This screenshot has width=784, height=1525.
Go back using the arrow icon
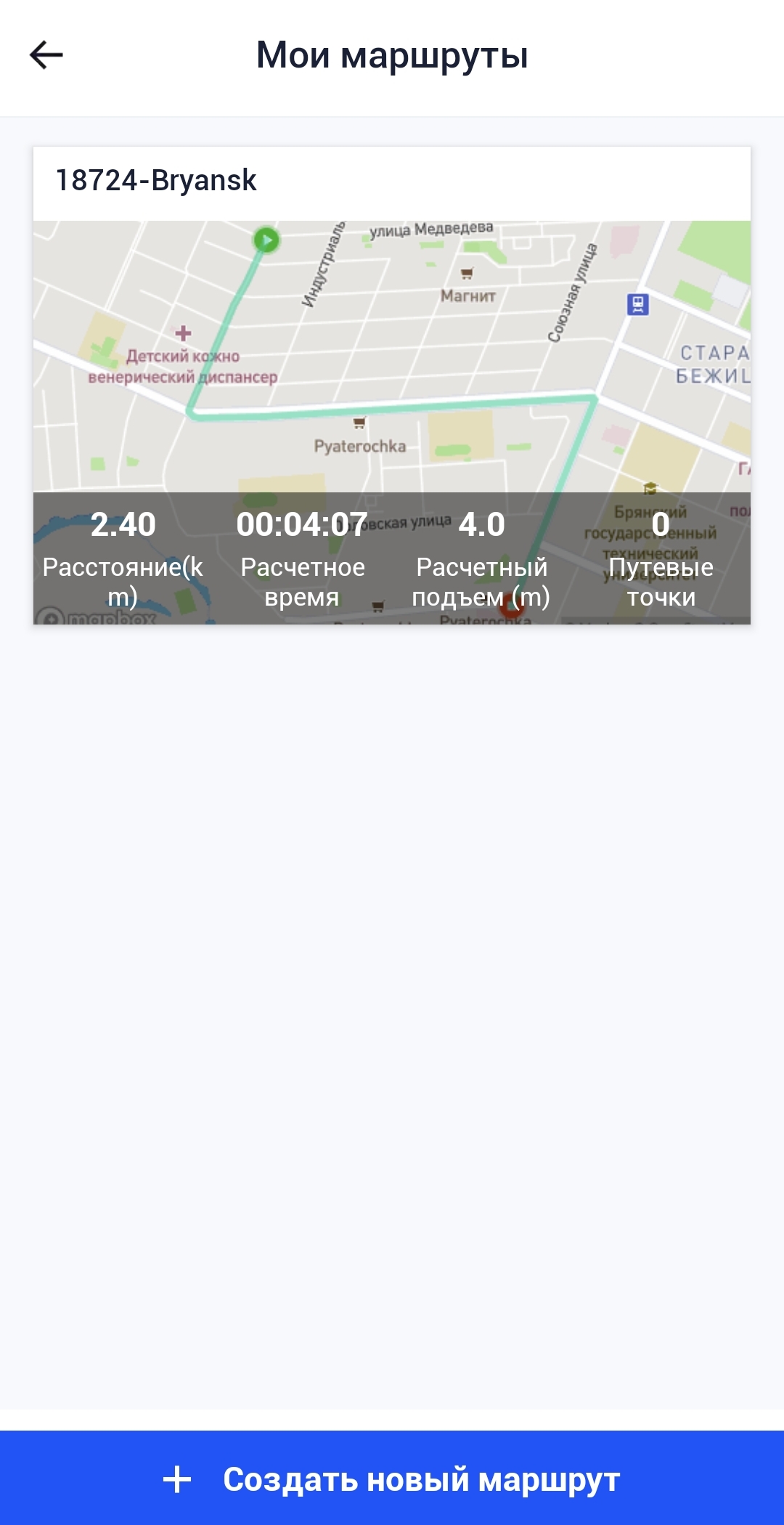[x=46, y=55]
